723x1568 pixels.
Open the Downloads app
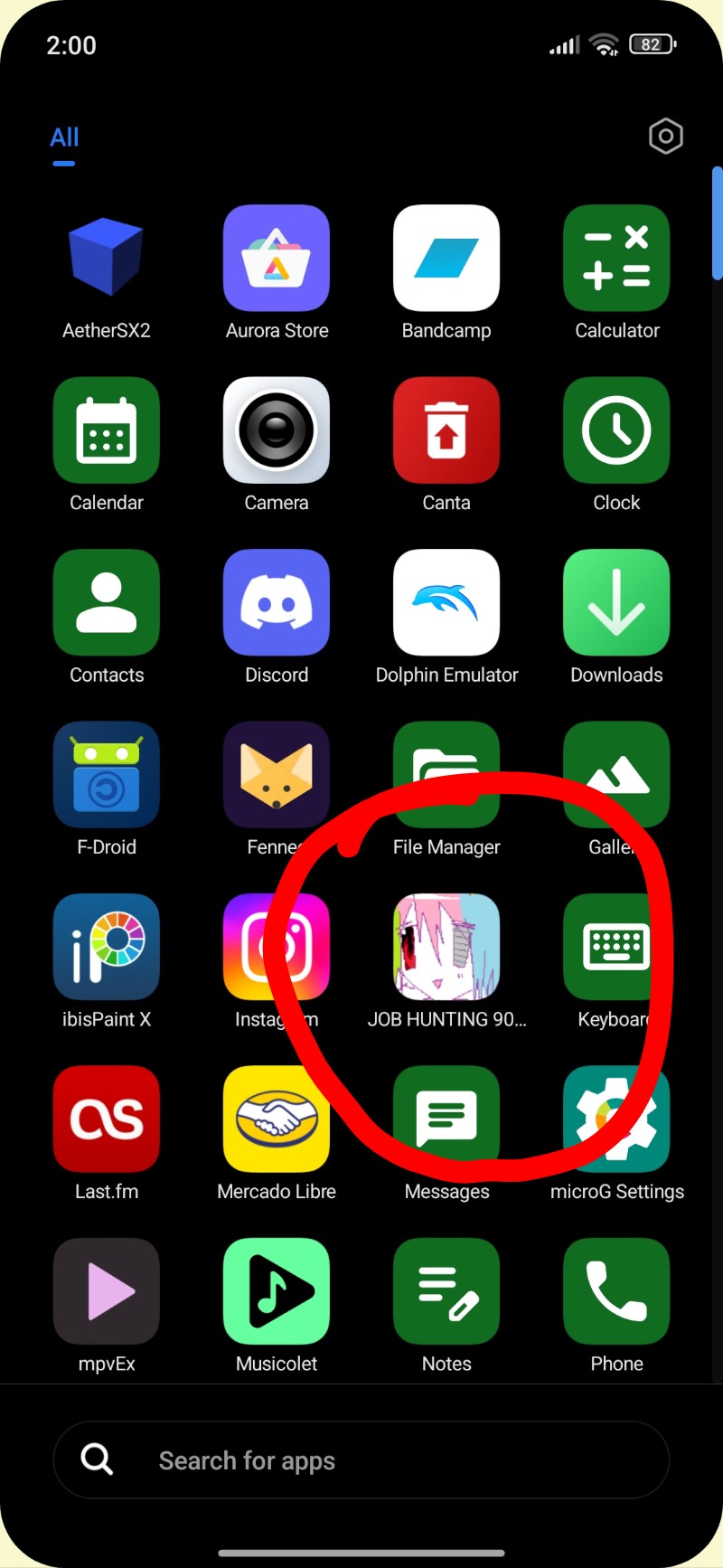pyautogui.click(x=616, y=603)
